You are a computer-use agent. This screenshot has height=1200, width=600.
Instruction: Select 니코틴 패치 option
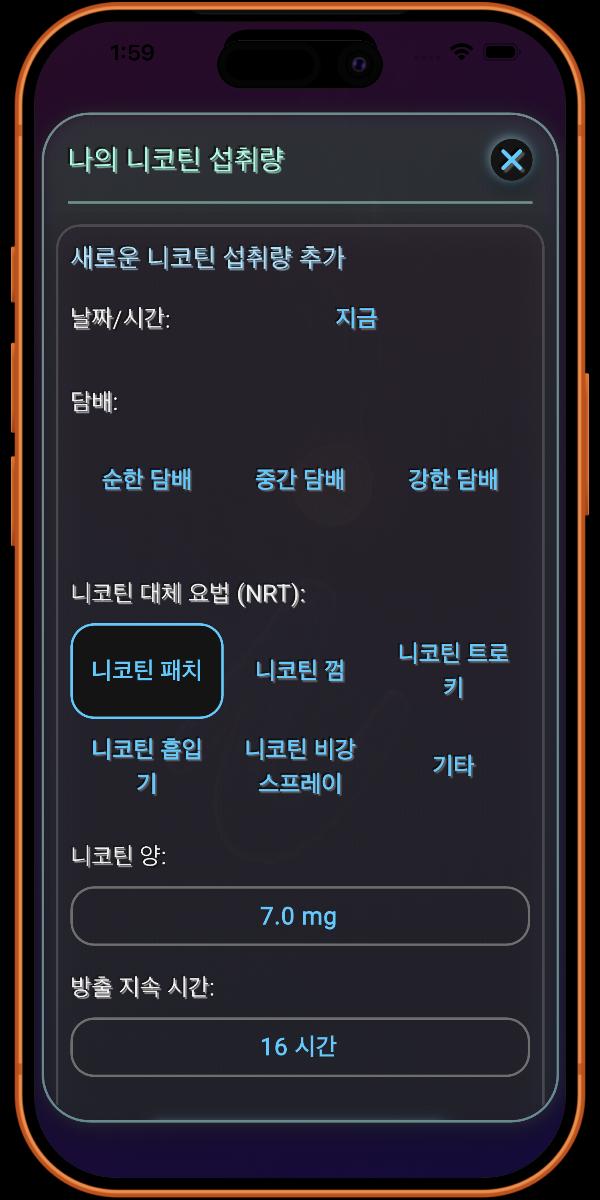[147, 671]
